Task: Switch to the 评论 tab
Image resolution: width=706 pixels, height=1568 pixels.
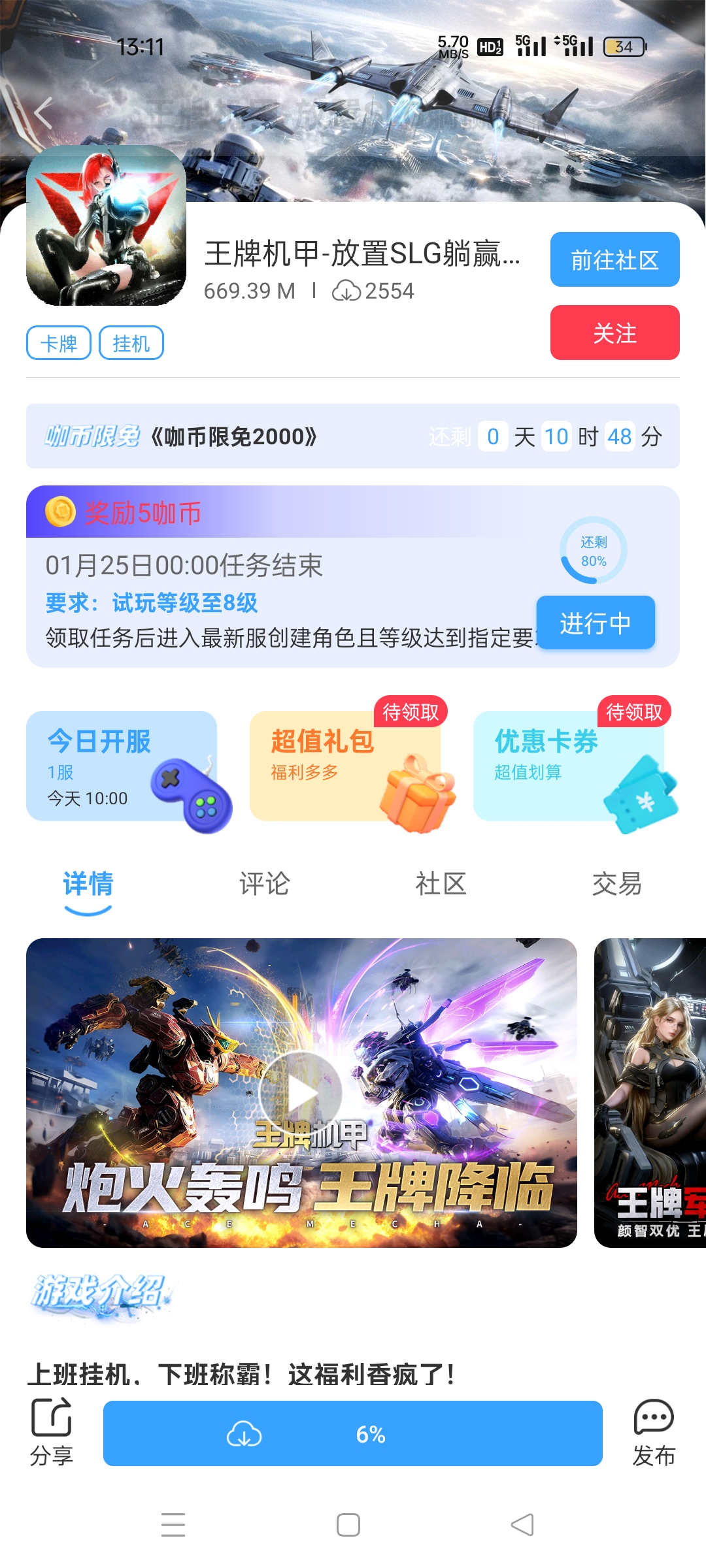Action: pos(264,884)
